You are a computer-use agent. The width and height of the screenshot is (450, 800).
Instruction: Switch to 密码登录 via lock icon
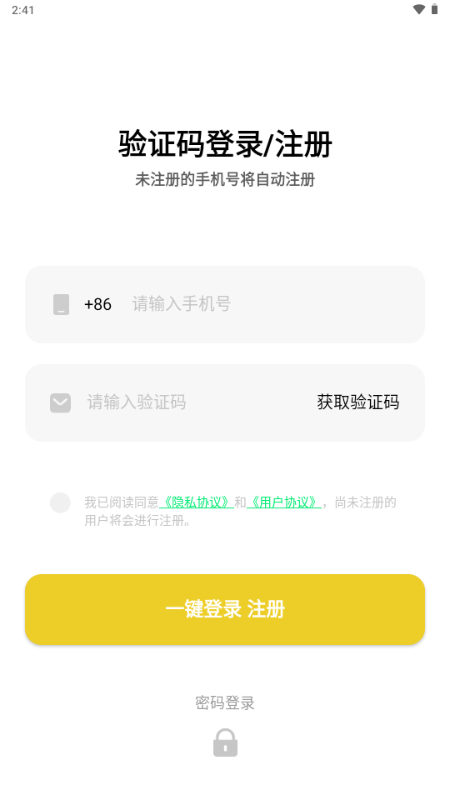coord(225,743)
